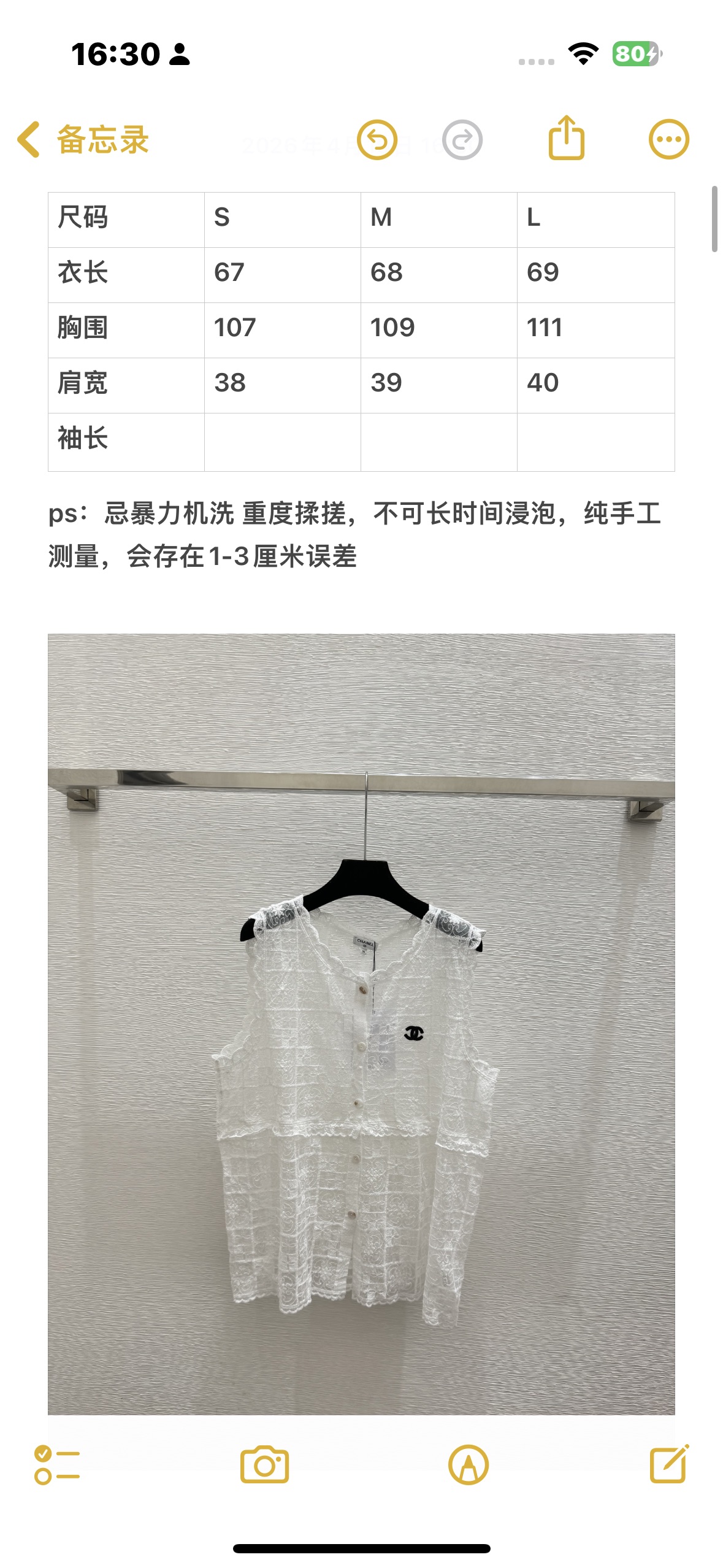The height and width of the screenshot is (1568, 723).
Task: Add a checklist to the note
Action: click(x=57, y=1465)
